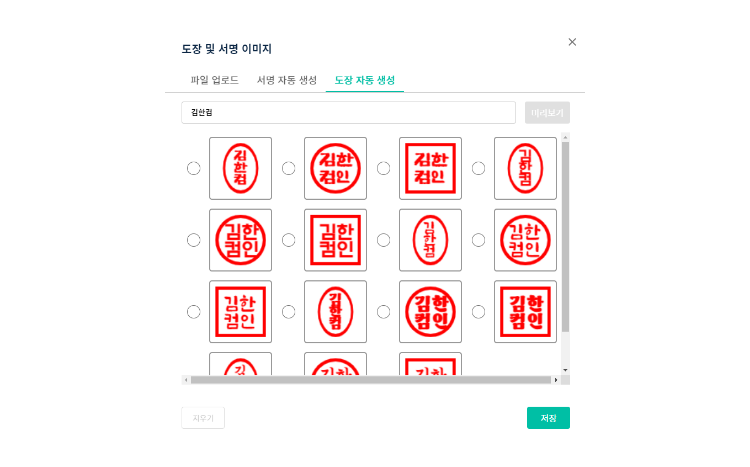
Task: Select the 도장 자동 생성 tab
Action: pyautogui.click(x=364, y=80)
